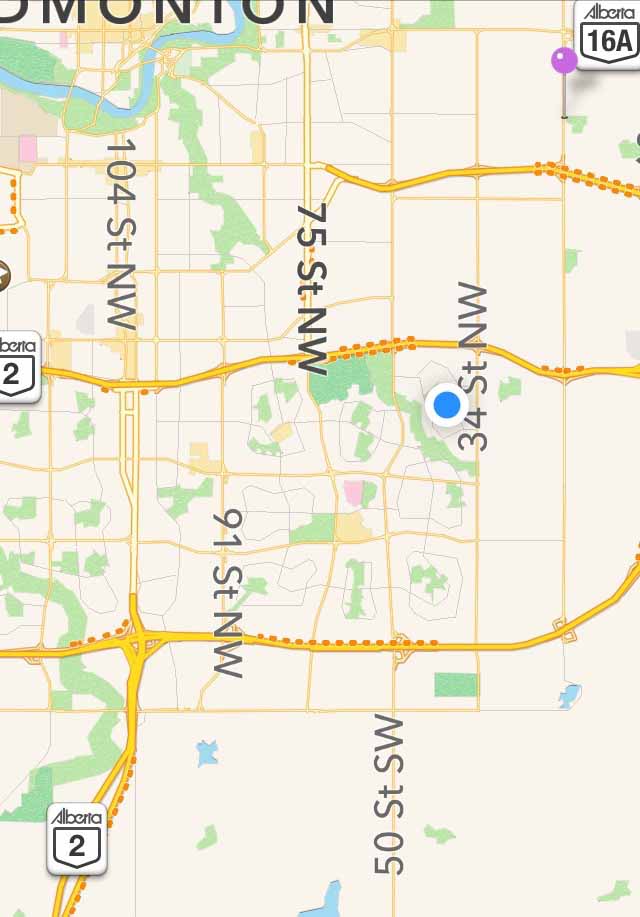Select the purple dropped pin
640x917 pixels.
(x=564, y=62)
